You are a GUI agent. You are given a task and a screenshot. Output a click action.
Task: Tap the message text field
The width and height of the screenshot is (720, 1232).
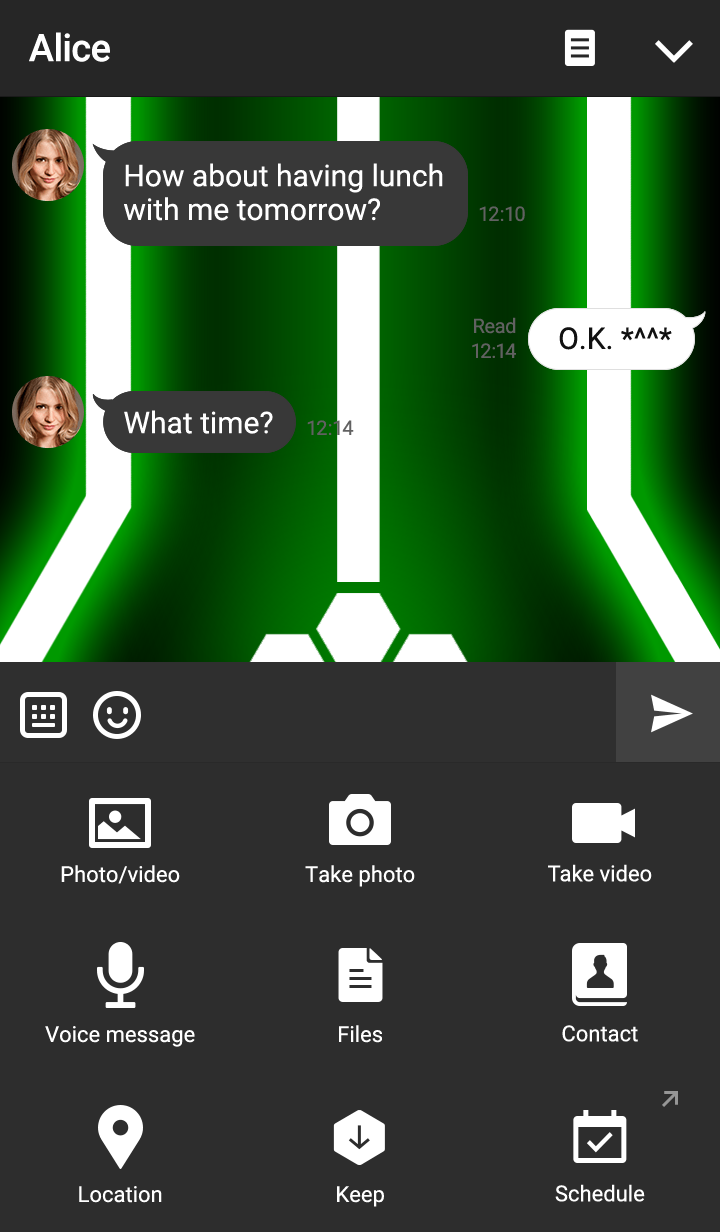click(380, 713)
